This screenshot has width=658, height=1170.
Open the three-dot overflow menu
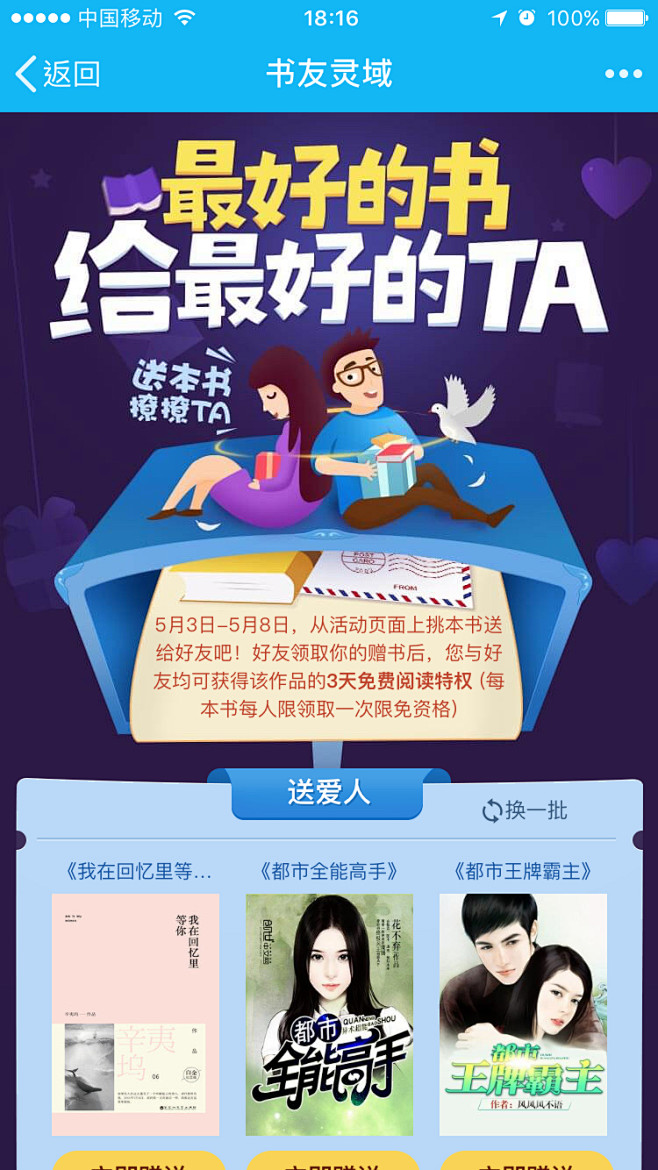click(623, 74)
